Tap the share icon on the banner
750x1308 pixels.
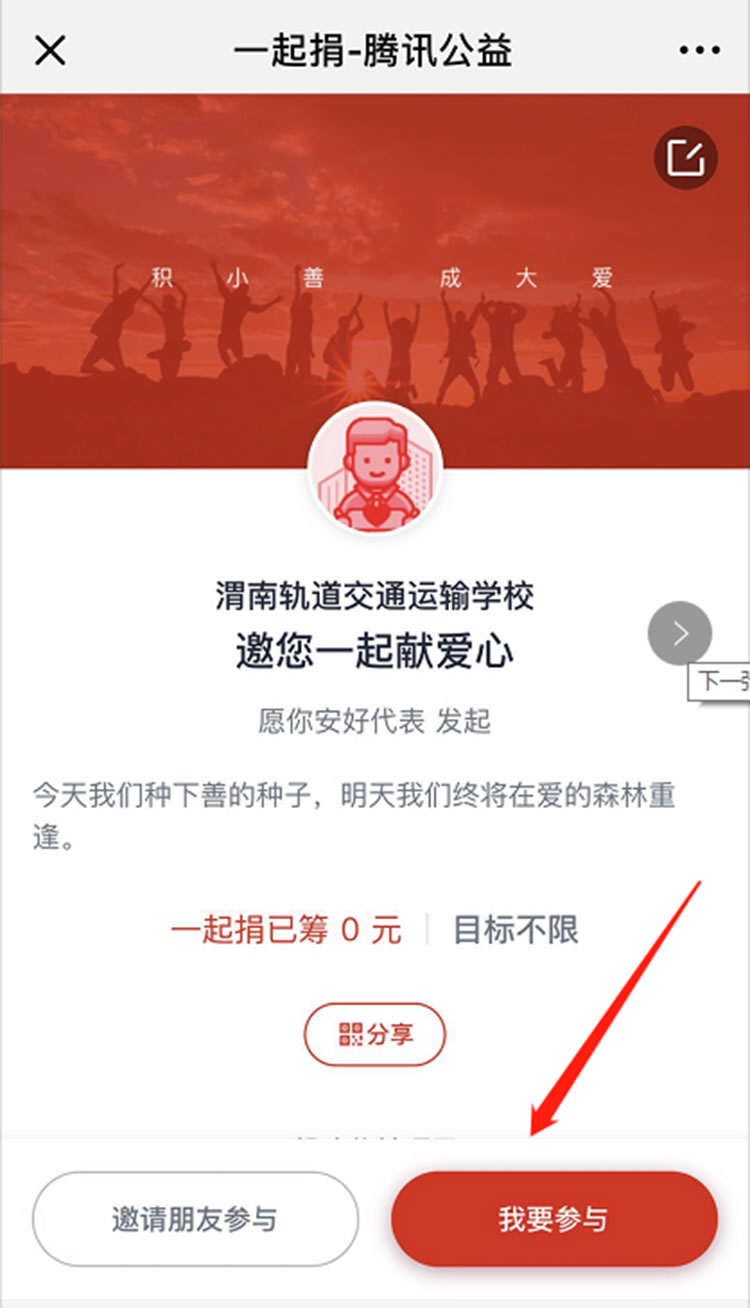686,158
